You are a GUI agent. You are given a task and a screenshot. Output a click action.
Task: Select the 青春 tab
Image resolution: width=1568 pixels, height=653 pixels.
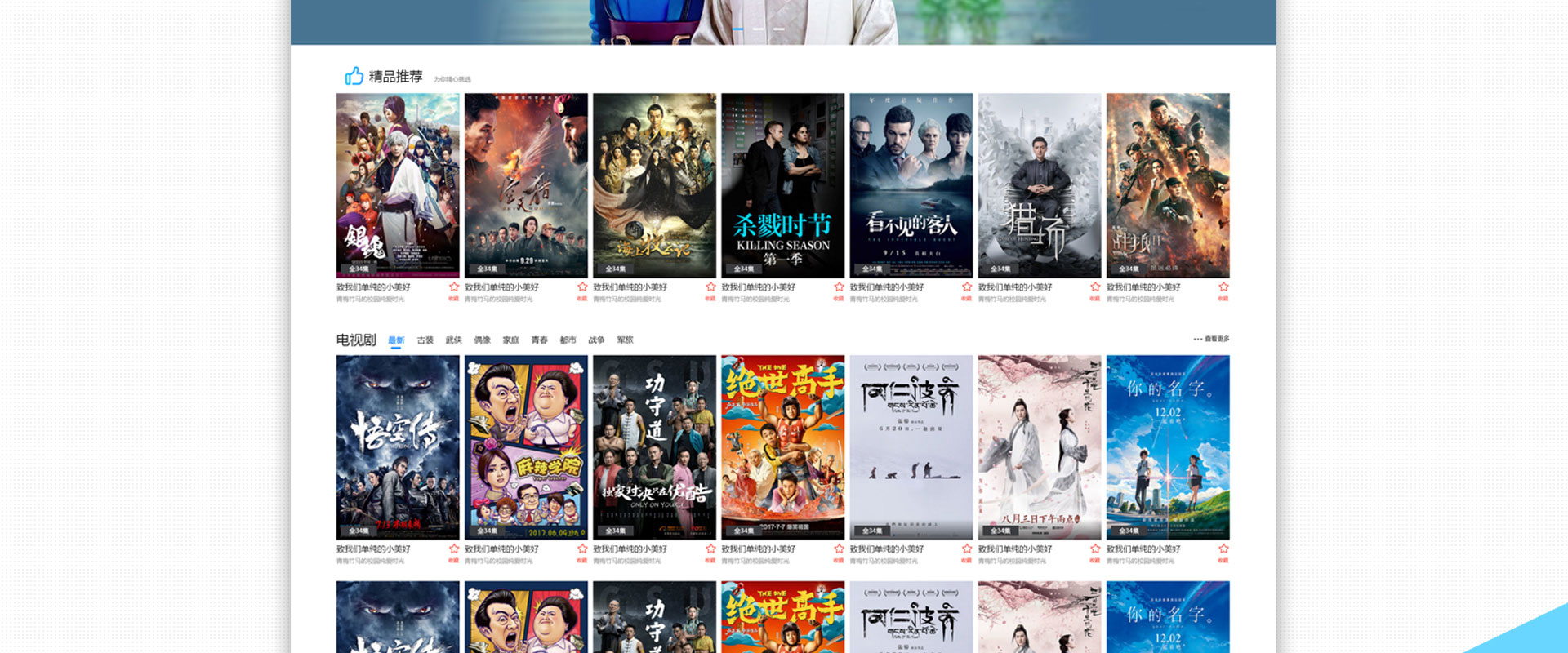[539, 340]
